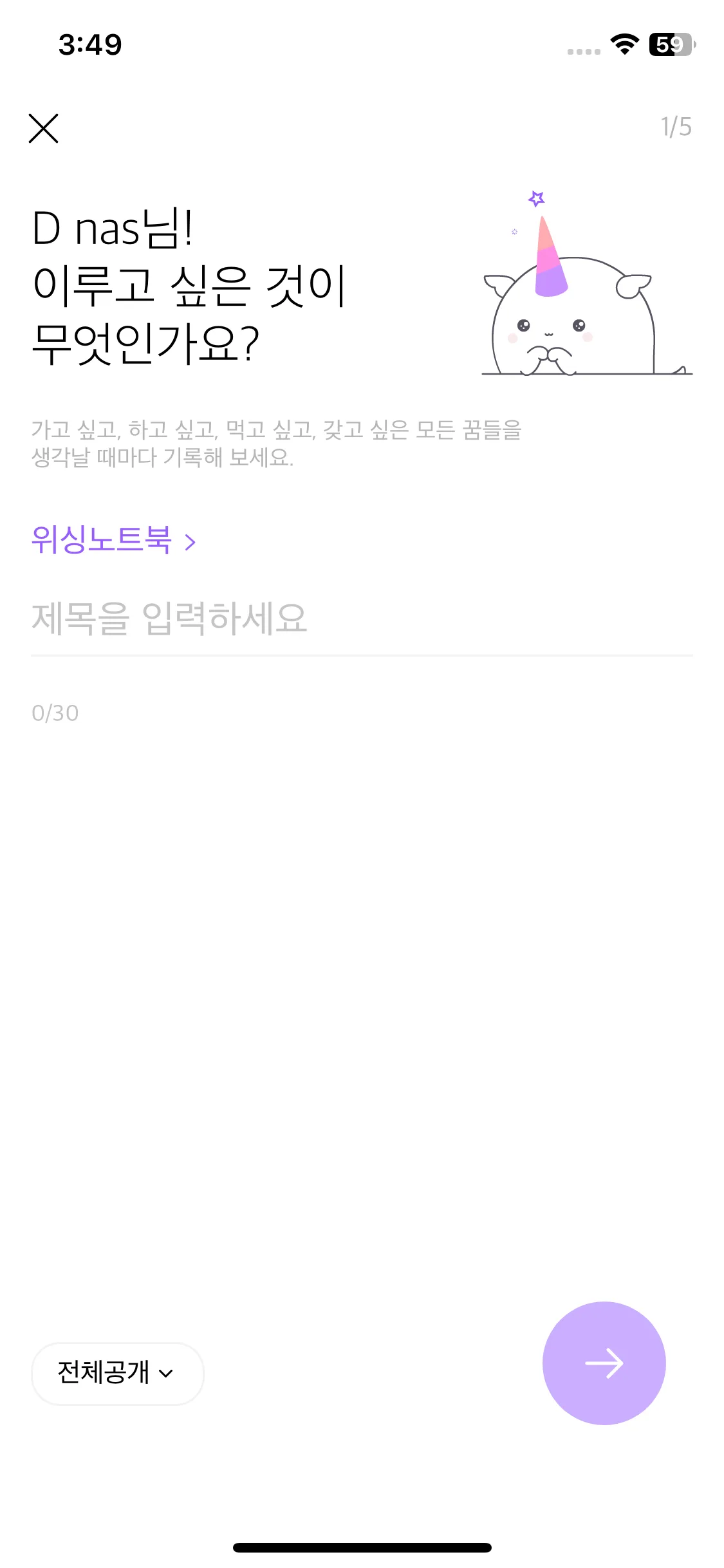This screenshot has height=1568, width=724.
Task: Tap the gray instruction text about recording dreams
Action: click(x=277, y=443)
